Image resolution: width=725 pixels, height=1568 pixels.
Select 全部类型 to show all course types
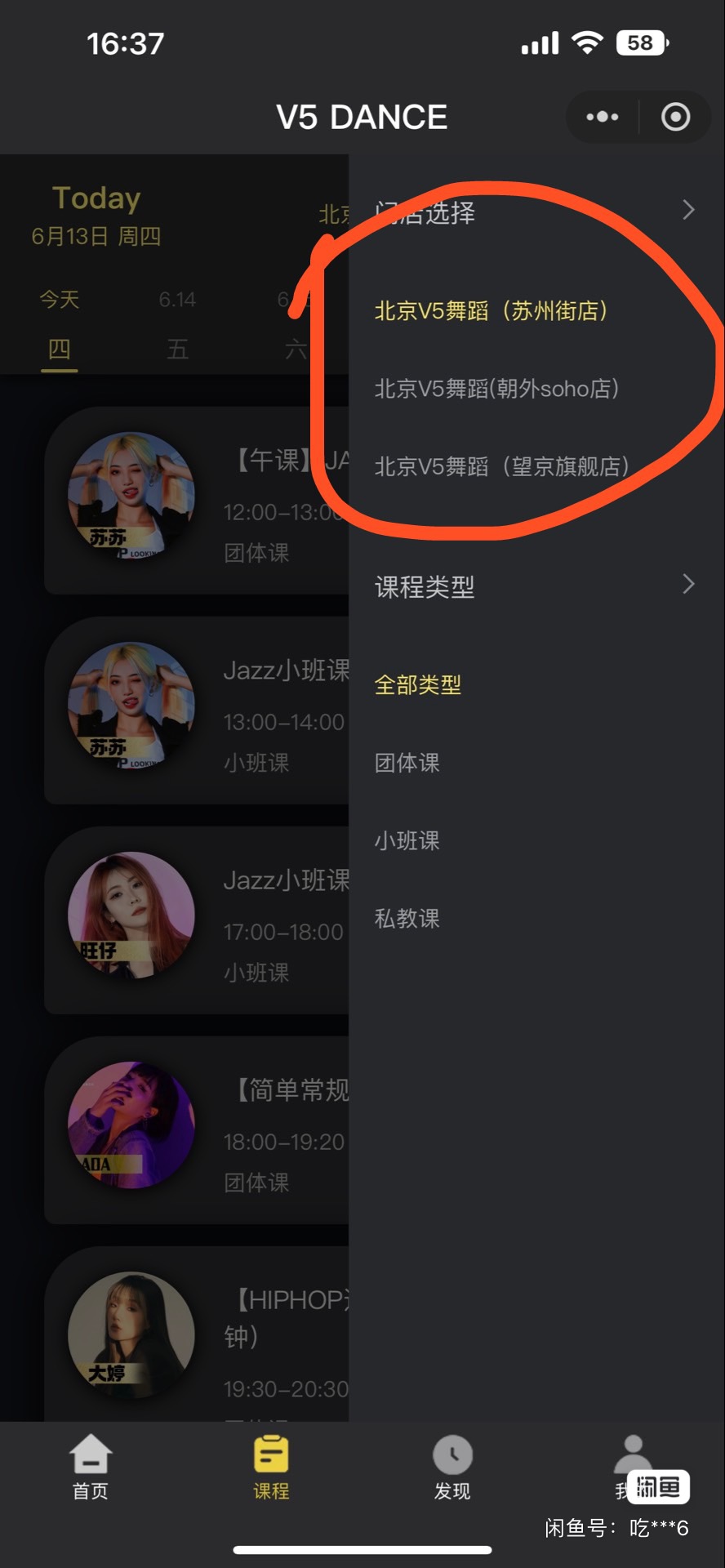(x=419, y=684)
